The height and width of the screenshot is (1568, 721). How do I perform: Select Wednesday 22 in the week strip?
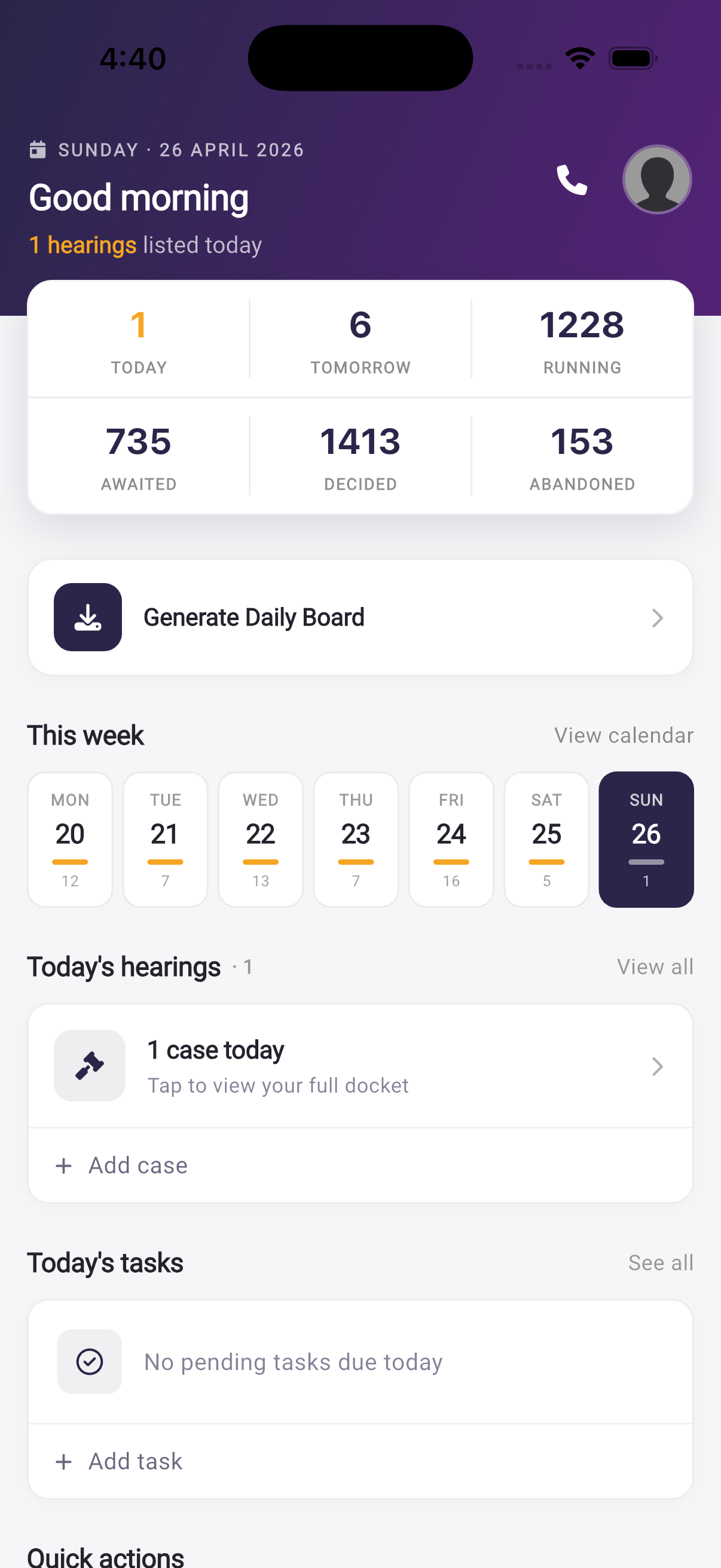click(260, 839)
